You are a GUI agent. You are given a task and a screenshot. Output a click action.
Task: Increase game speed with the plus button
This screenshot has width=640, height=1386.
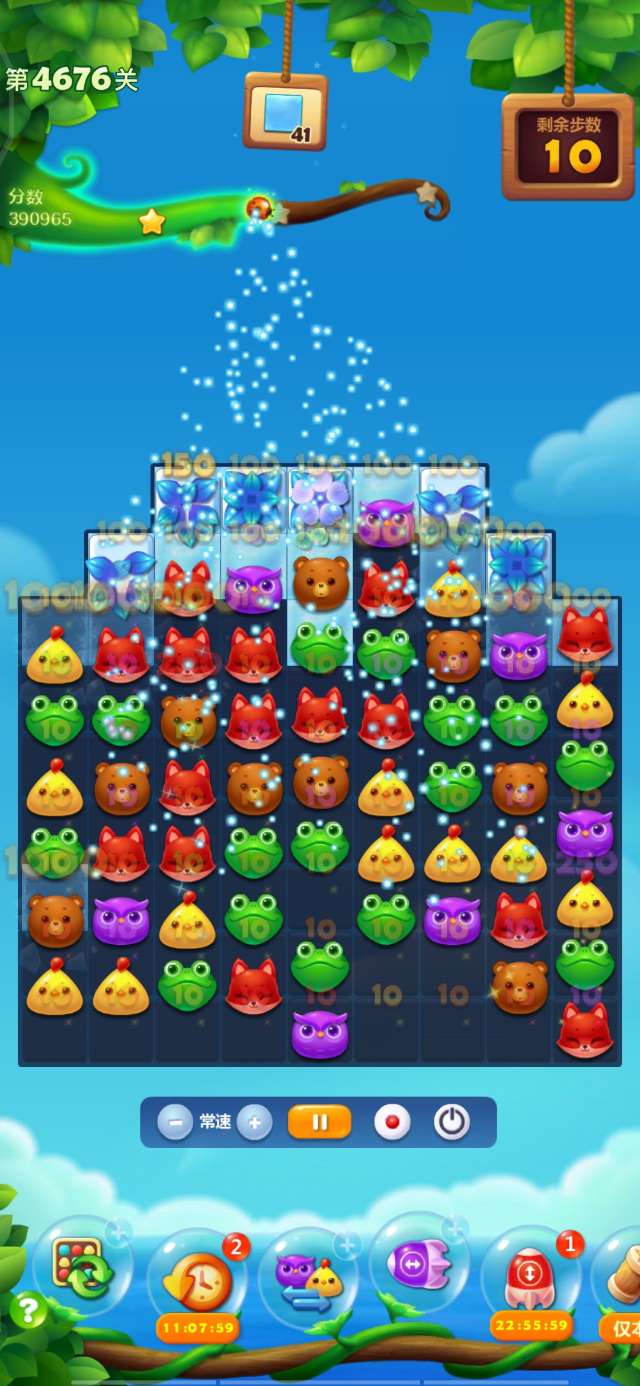[254, 1122]
